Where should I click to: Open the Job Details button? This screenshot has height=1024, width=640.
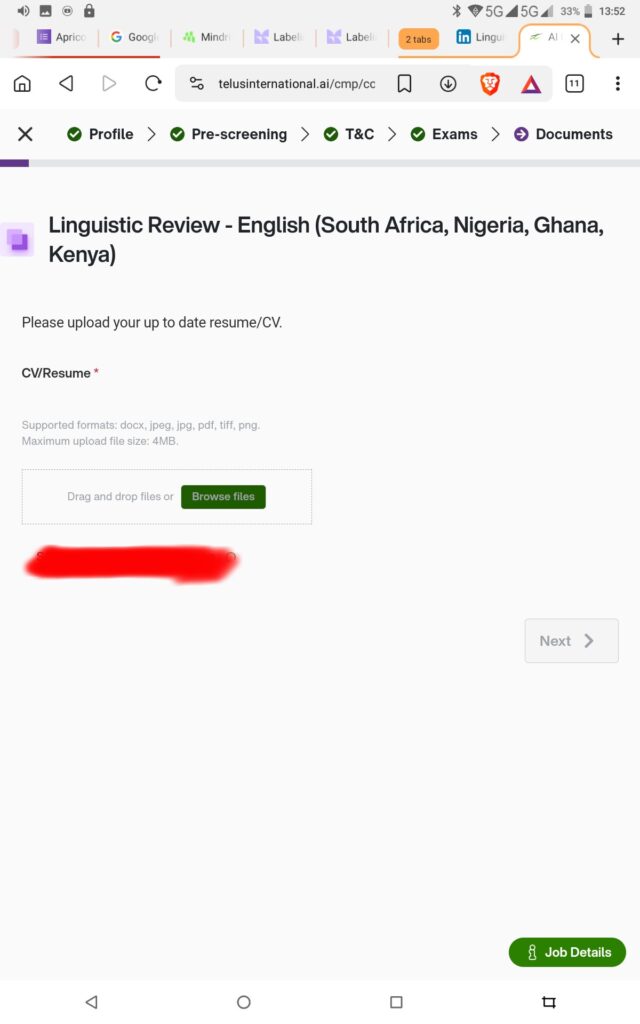coord(567,952)
